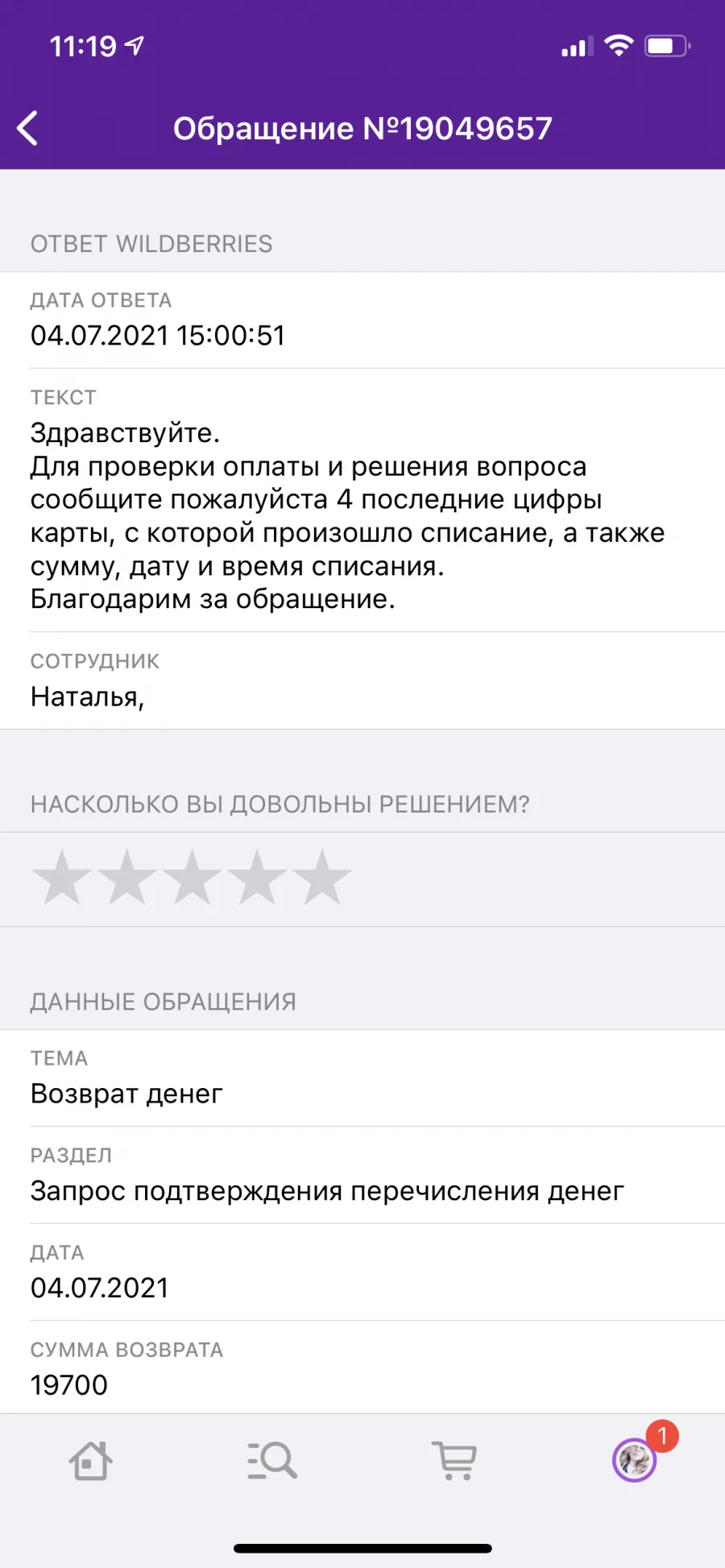Open the shopping cart tab
This screenshot has width=725, height=1568.
(454, 1460)
